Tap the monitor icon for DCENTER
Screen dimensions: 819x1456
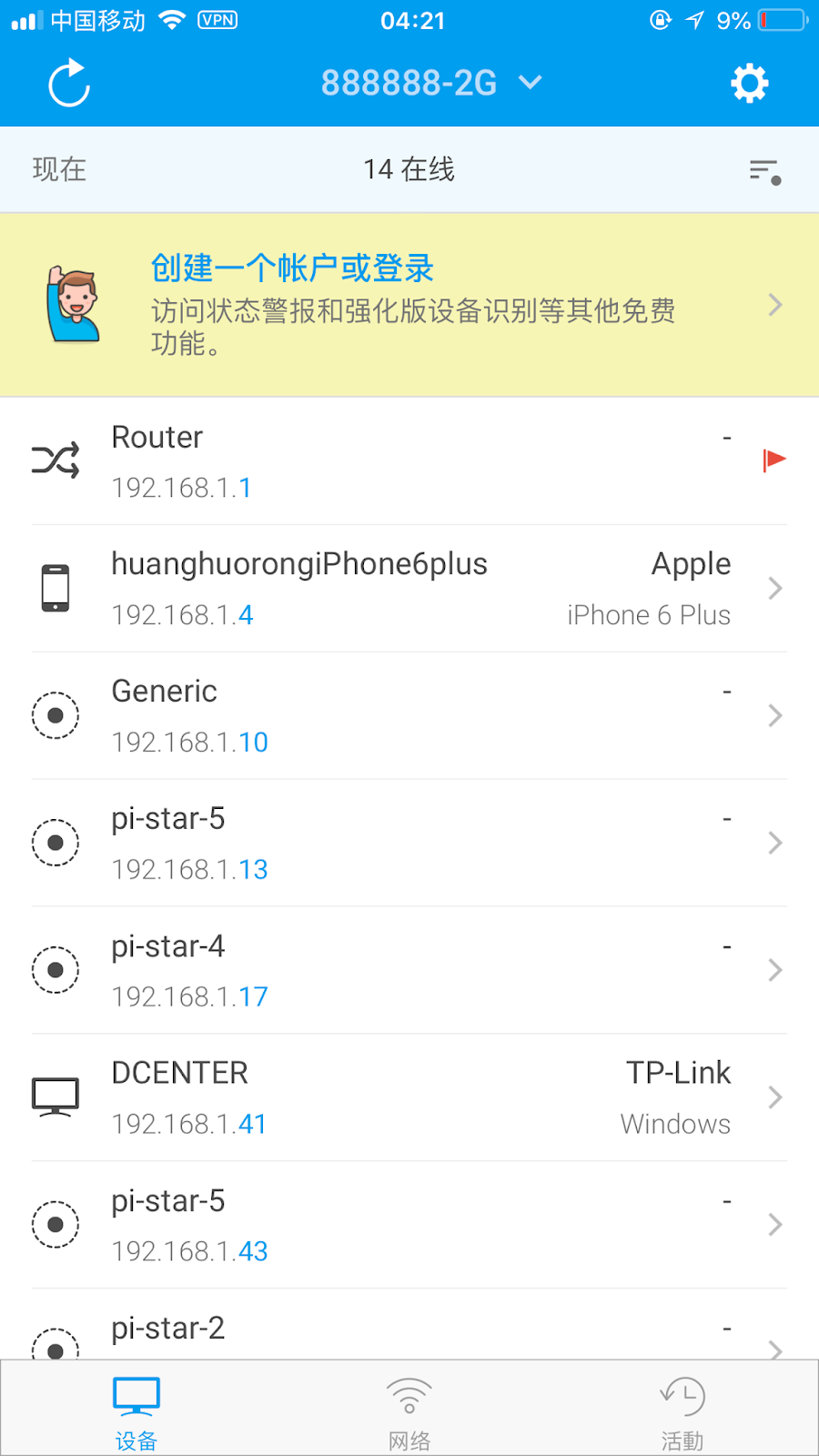56,1097
